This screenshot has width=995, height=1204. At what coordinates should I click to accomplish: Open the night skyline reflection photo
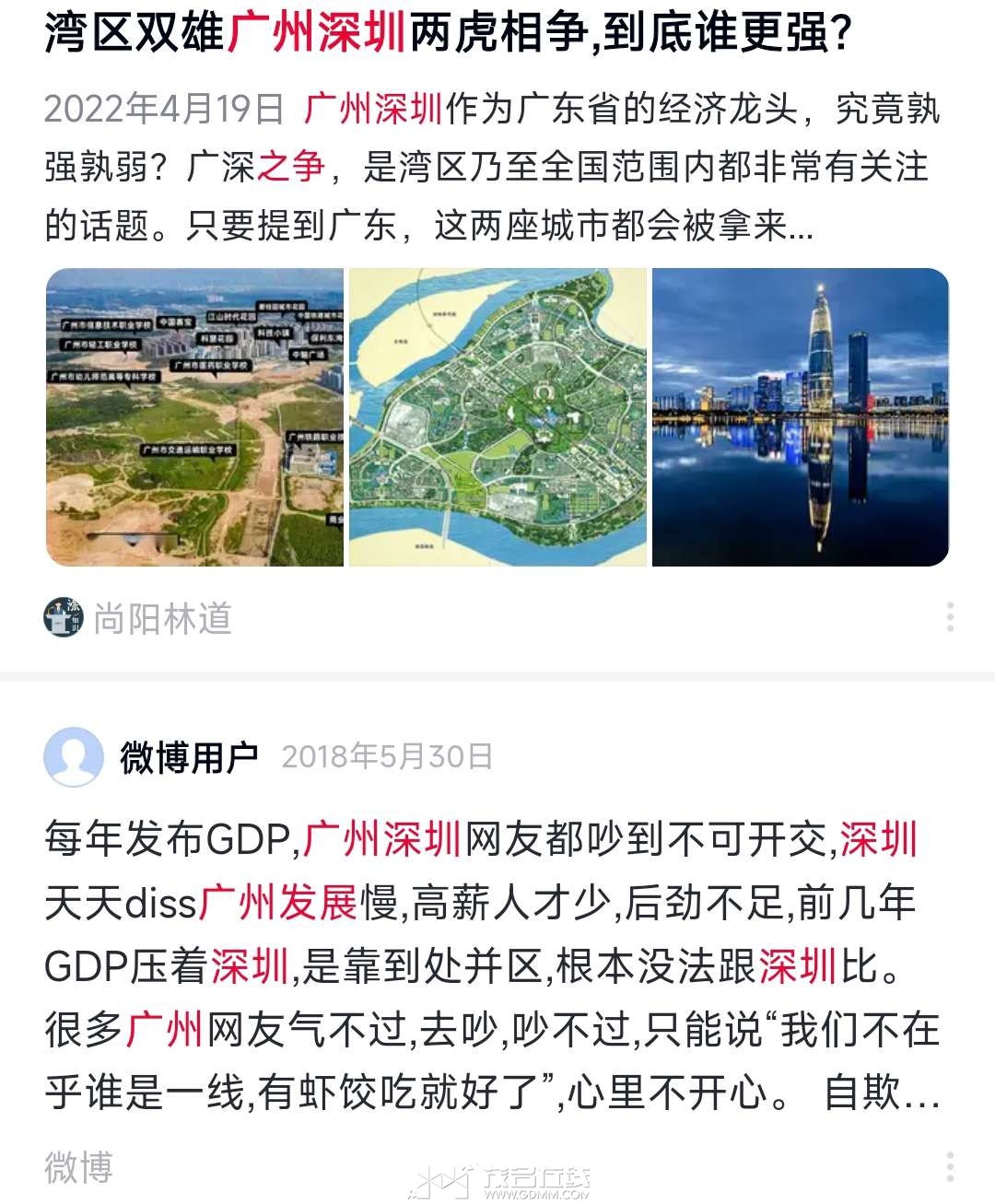pos(800,417)
